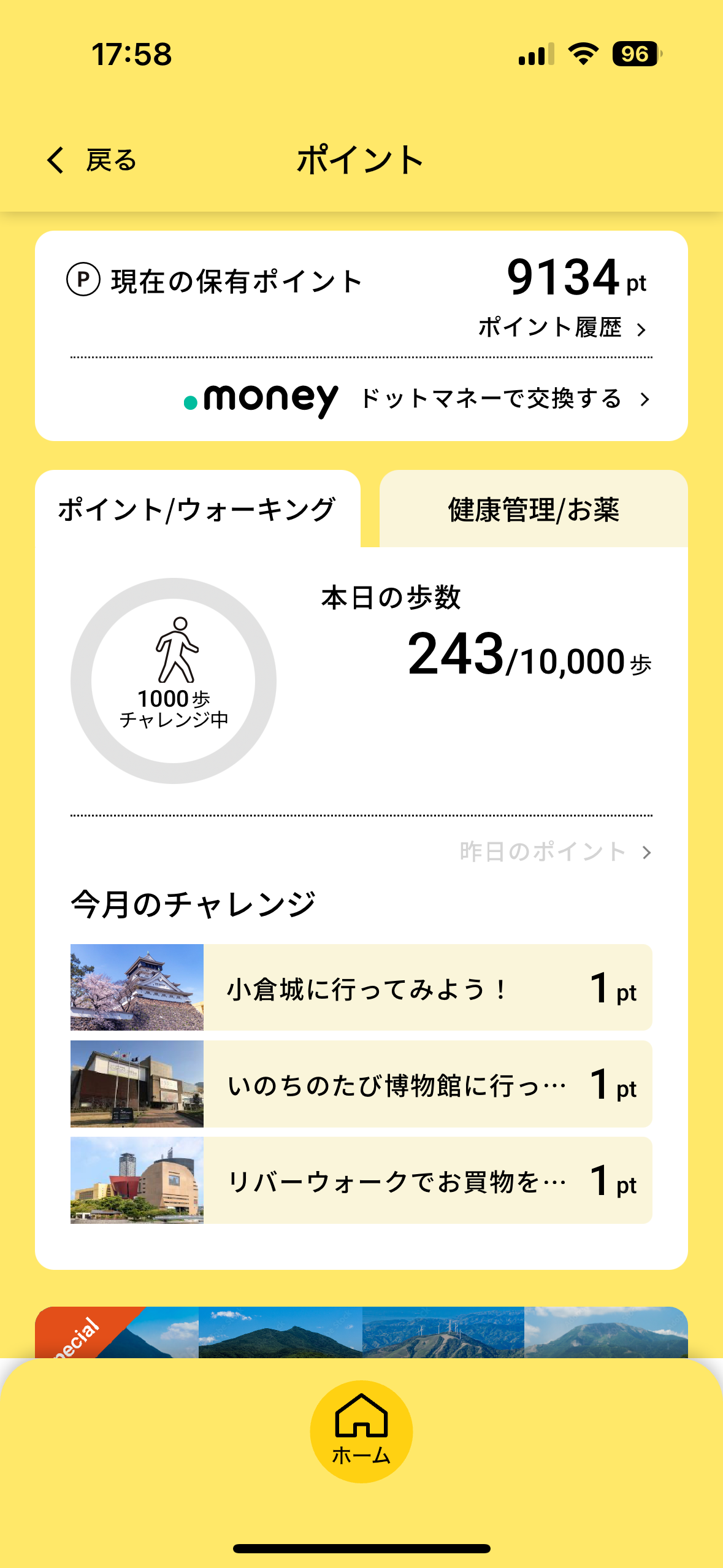Go back using the 戻る button
Image resolution: width=723 pixels, height=1568 pixels.
[x=92, y=161]
